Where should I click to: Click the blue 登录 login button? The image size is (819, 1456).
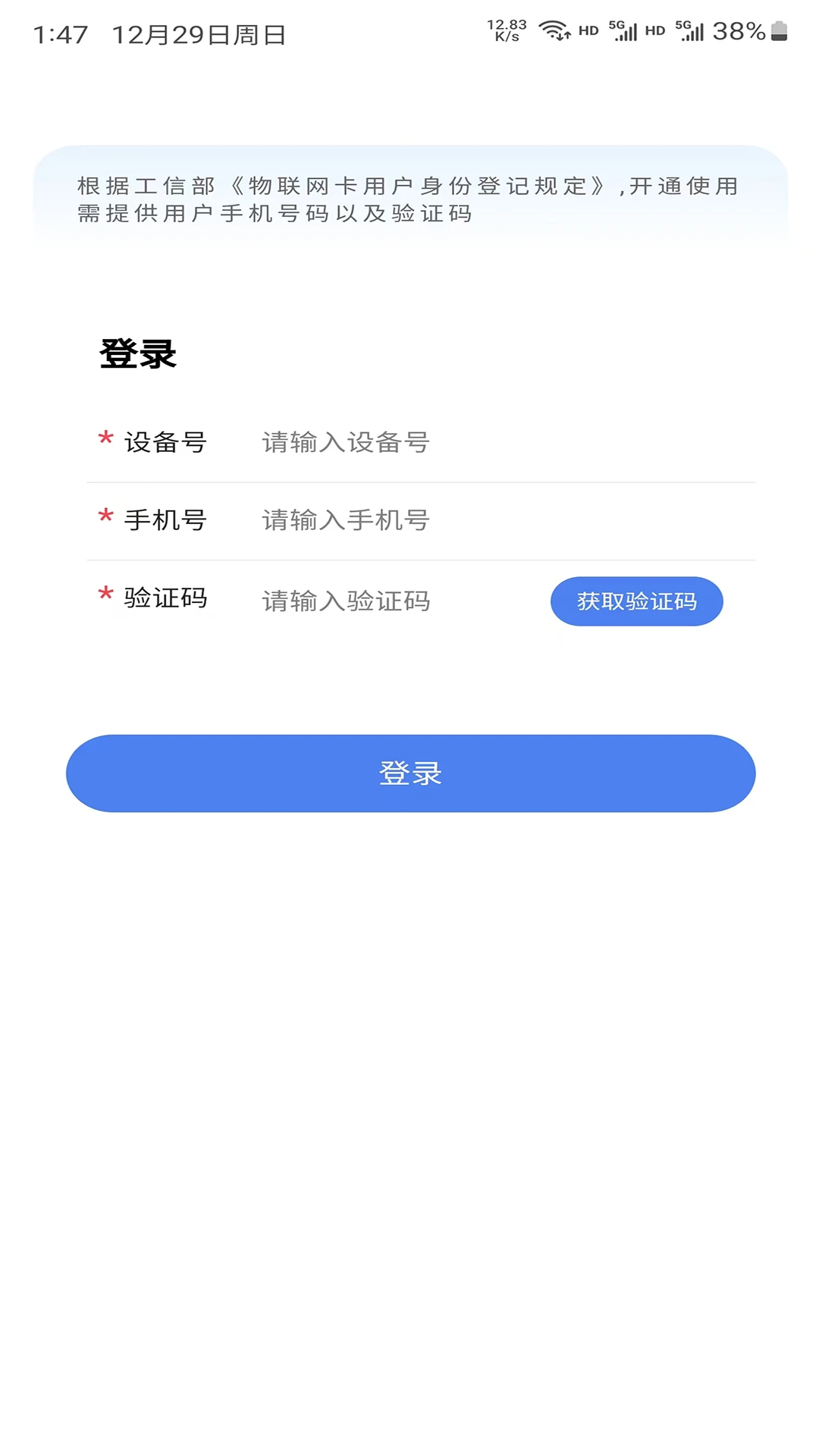pos(409,773)
